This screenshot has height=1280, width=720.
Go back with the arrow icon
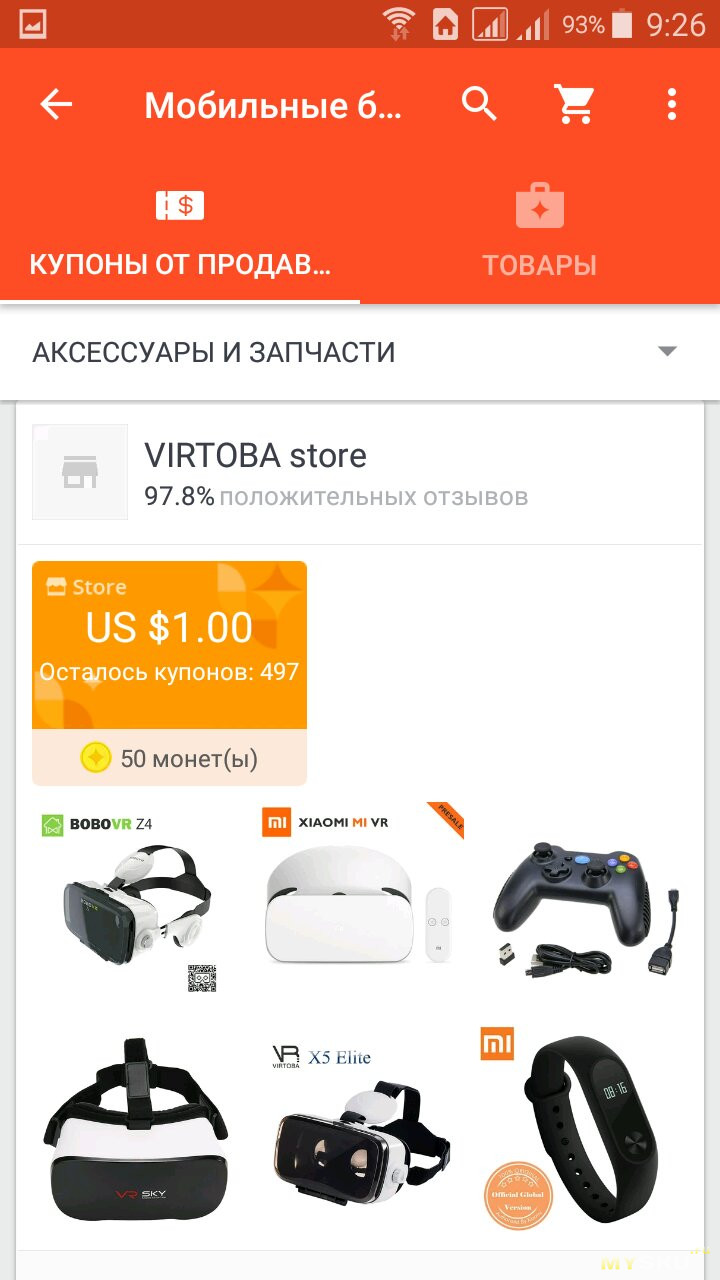pyautogui.click(x=56, y=104)
